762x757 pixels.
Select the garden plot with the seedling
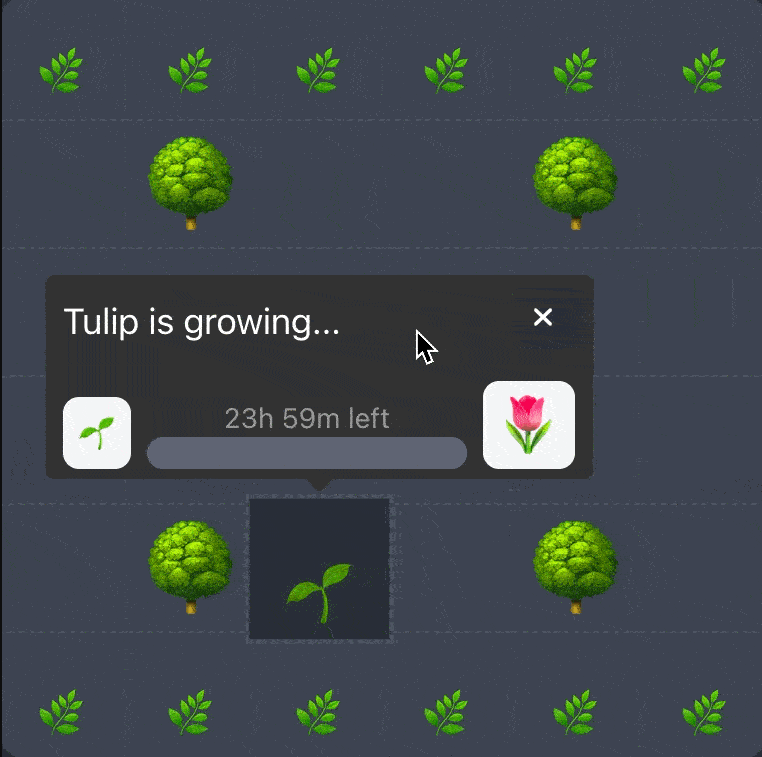tap(319, 569)
